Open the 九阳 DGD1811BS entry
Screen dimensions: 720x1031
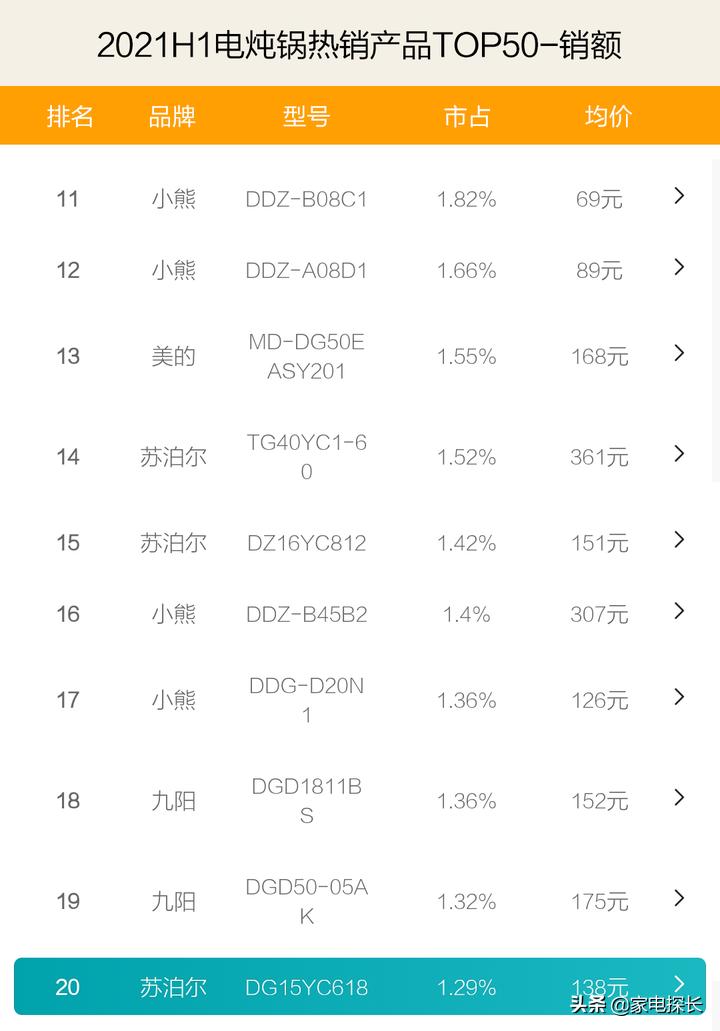pos(360,800)
